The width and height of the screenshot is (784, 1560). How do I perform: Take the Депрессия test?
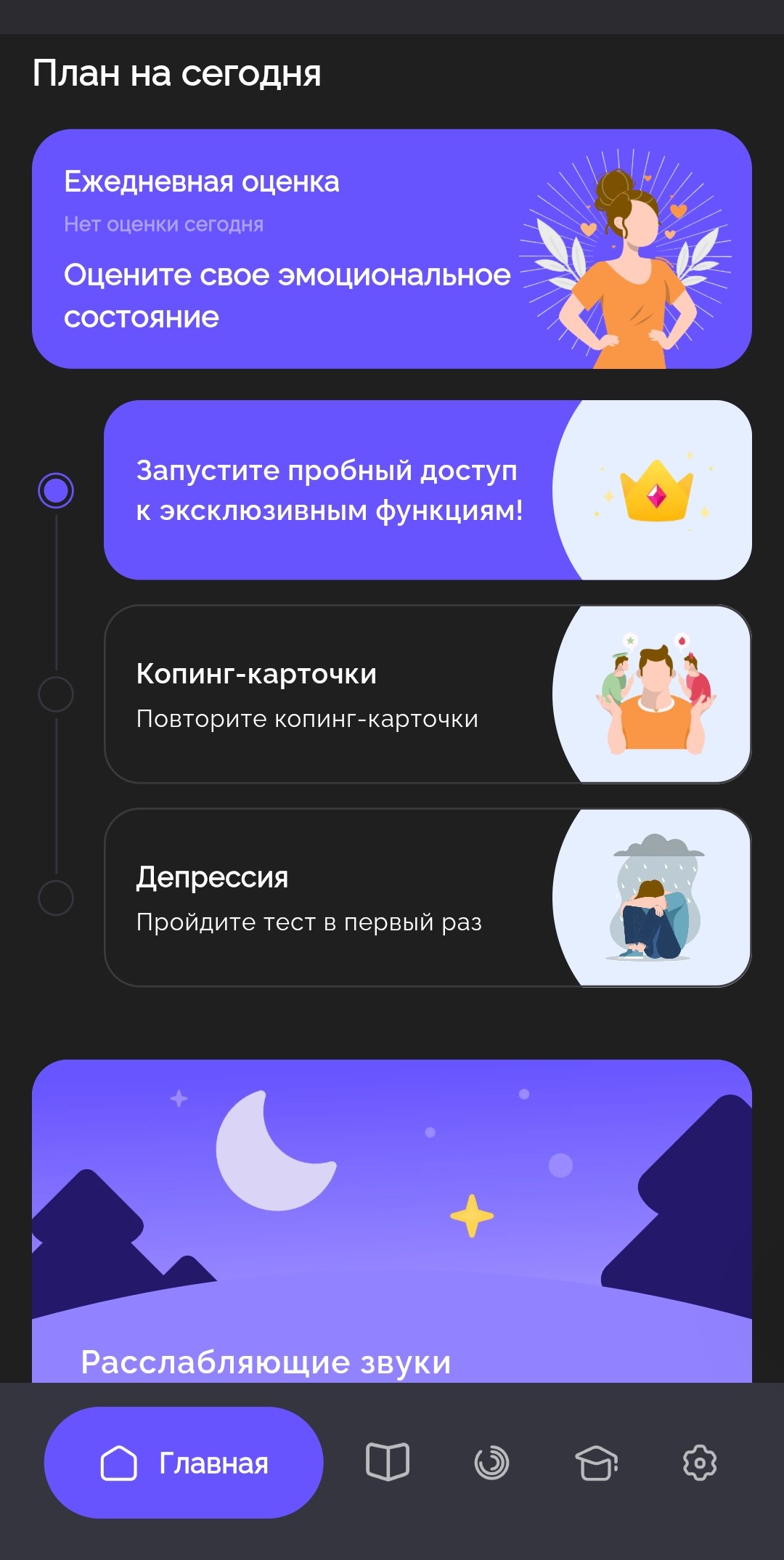pos(428,898)
